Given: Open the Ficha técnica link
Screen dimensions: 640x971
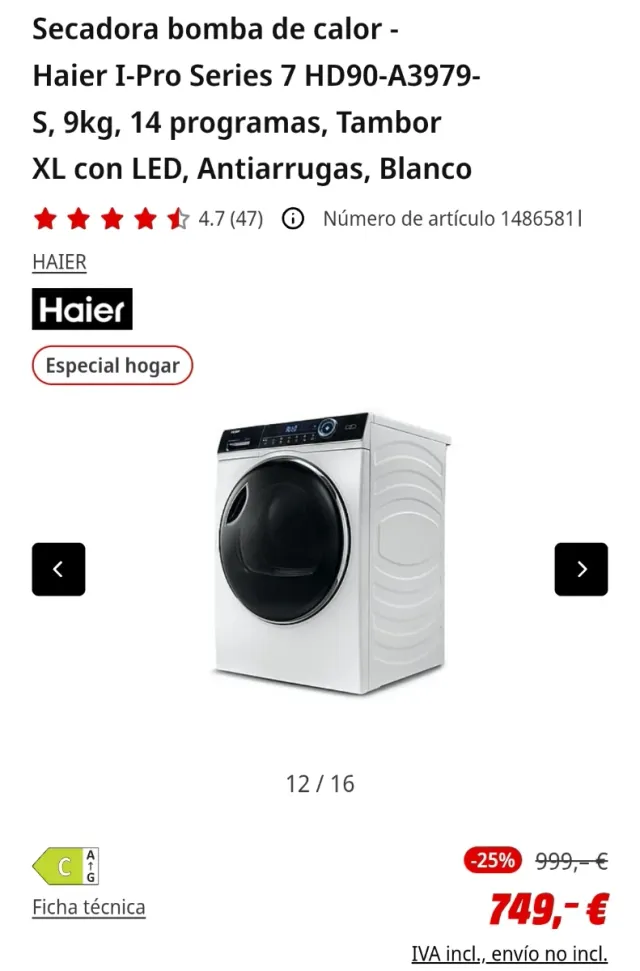Looking at the screenshot, I should [89, 907].
